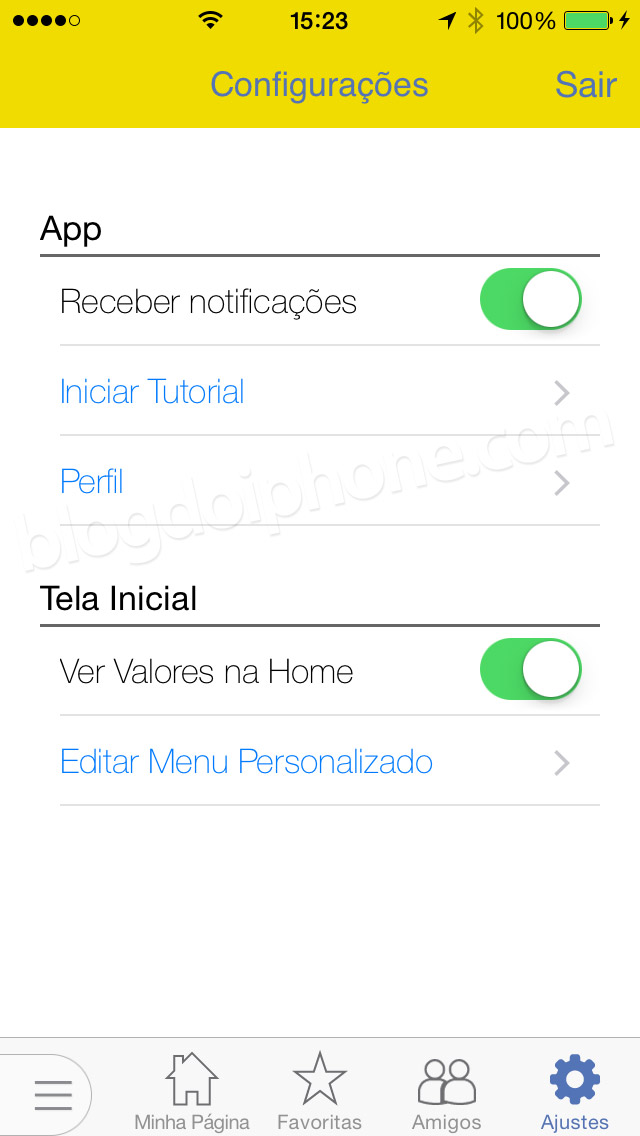The width and height of the screenshot is (640, 1136).
Task: Open Iniciar Tutorial
Action: click(330, 391)
